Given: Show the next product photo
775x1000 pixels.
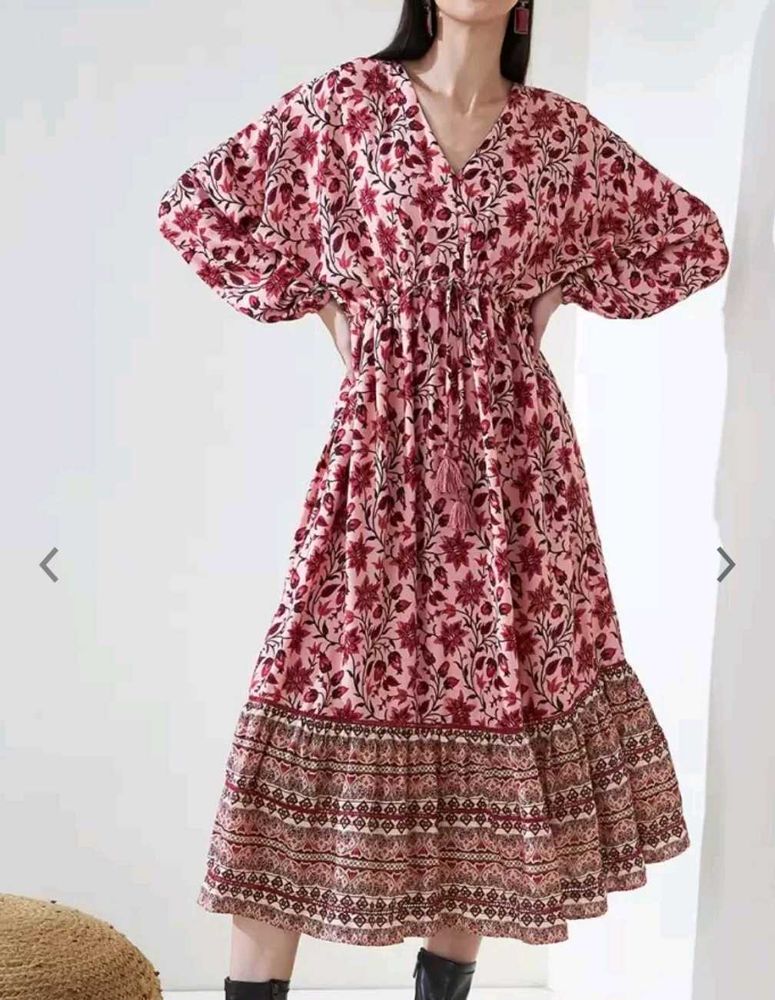Looking at the screenshot, I should (x=726, y=565).
